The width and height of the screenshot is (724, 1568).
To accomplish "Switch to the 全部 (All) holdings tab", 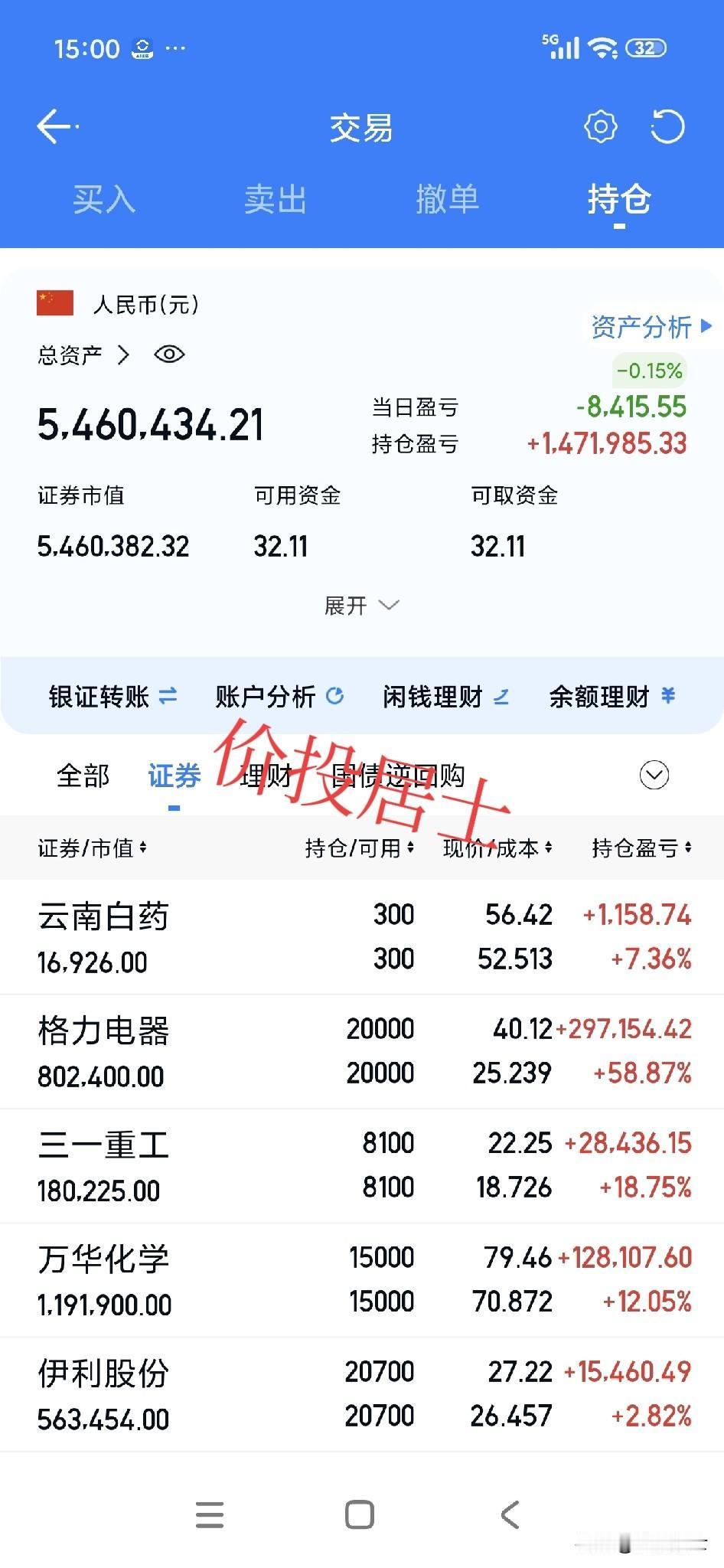I will pyautogui.click(x=83, y=776).
